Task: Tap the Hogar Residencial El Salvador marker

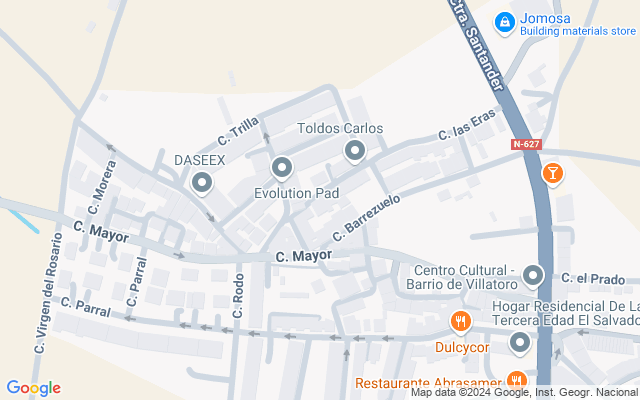Action: click(x=520, y=343)
